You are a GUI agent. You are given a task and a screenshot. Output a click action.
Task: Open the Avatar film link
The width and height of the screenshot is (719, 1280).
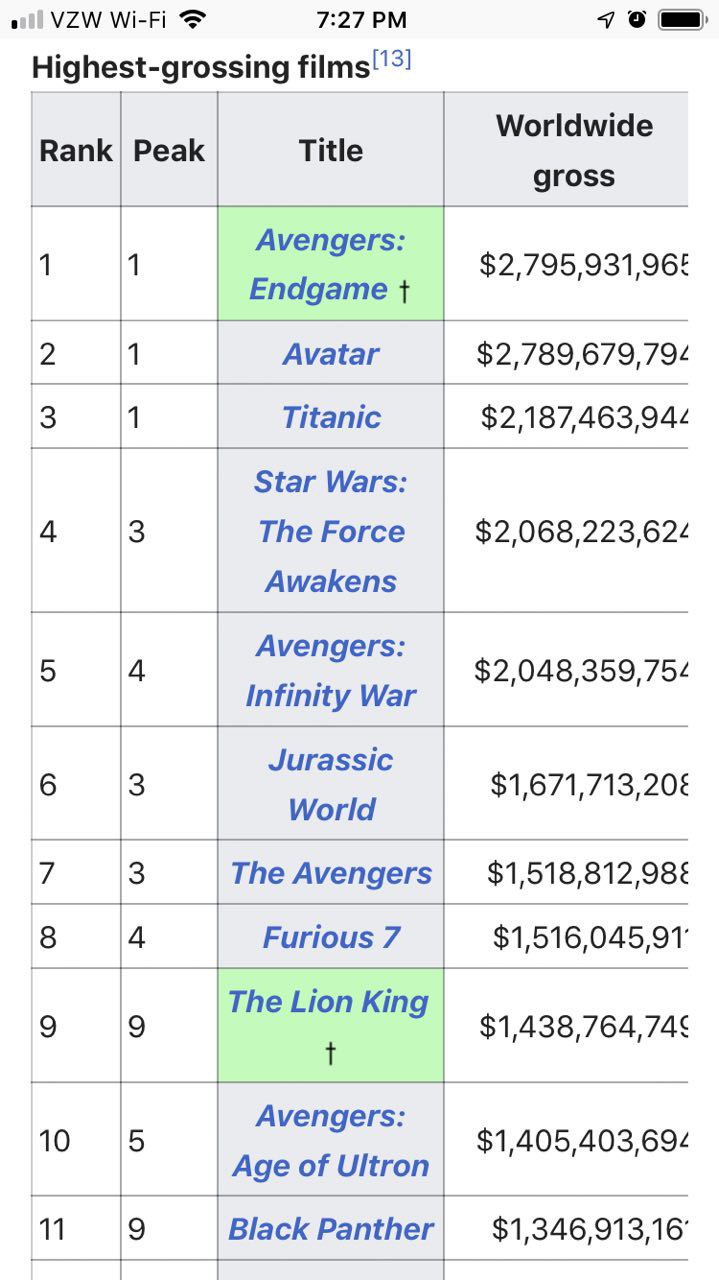pyautogui.click(x=331, y=354)
